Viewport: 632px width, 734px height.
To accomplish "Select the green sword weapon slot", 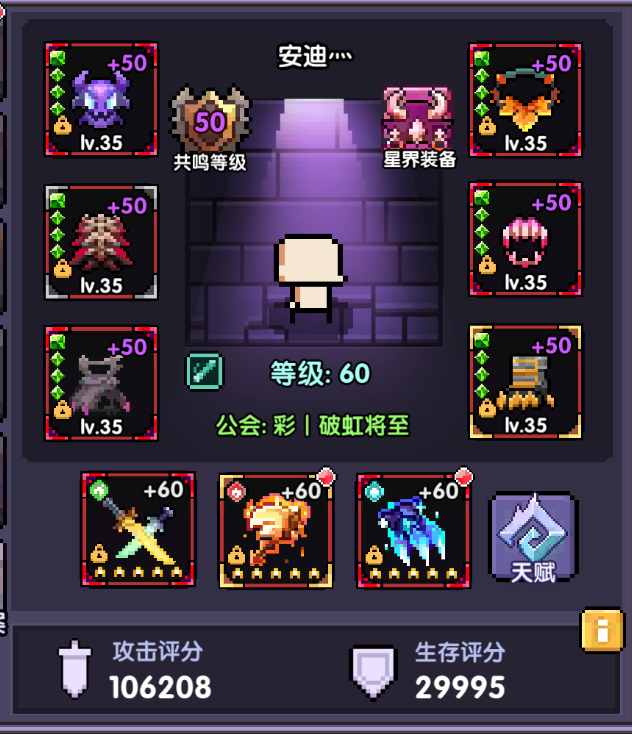I will coord(138,529).
